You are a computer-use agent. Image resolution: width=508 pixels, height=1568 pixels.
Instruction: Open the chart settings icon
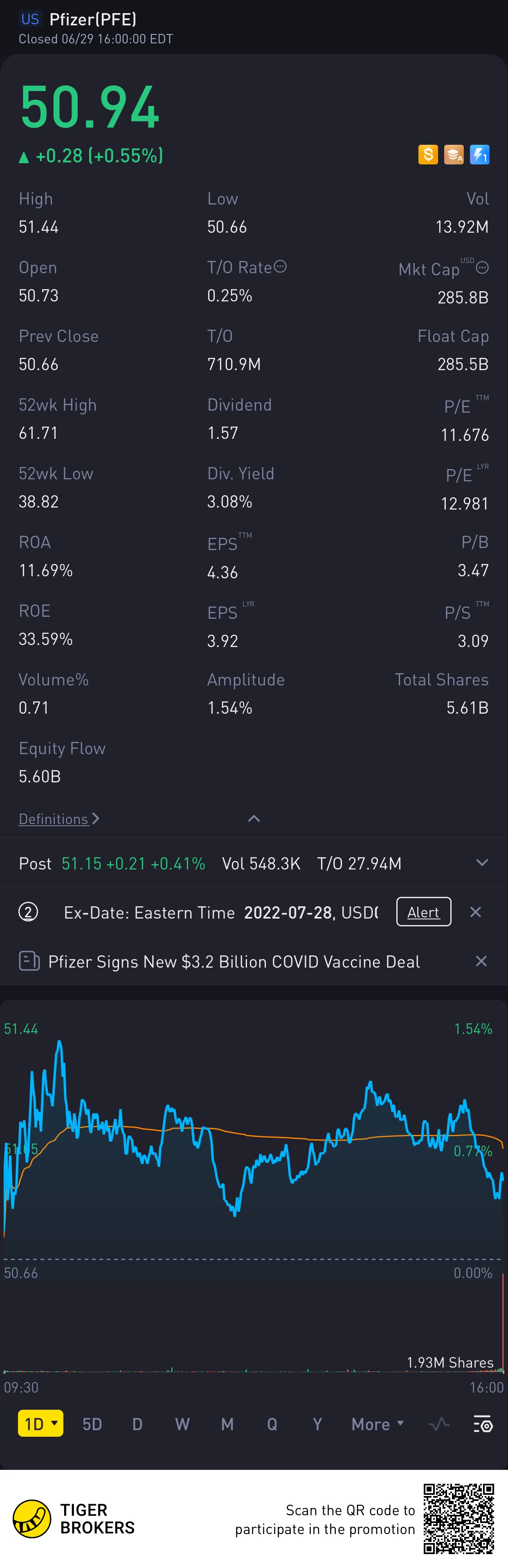(x=482, y=1424)
